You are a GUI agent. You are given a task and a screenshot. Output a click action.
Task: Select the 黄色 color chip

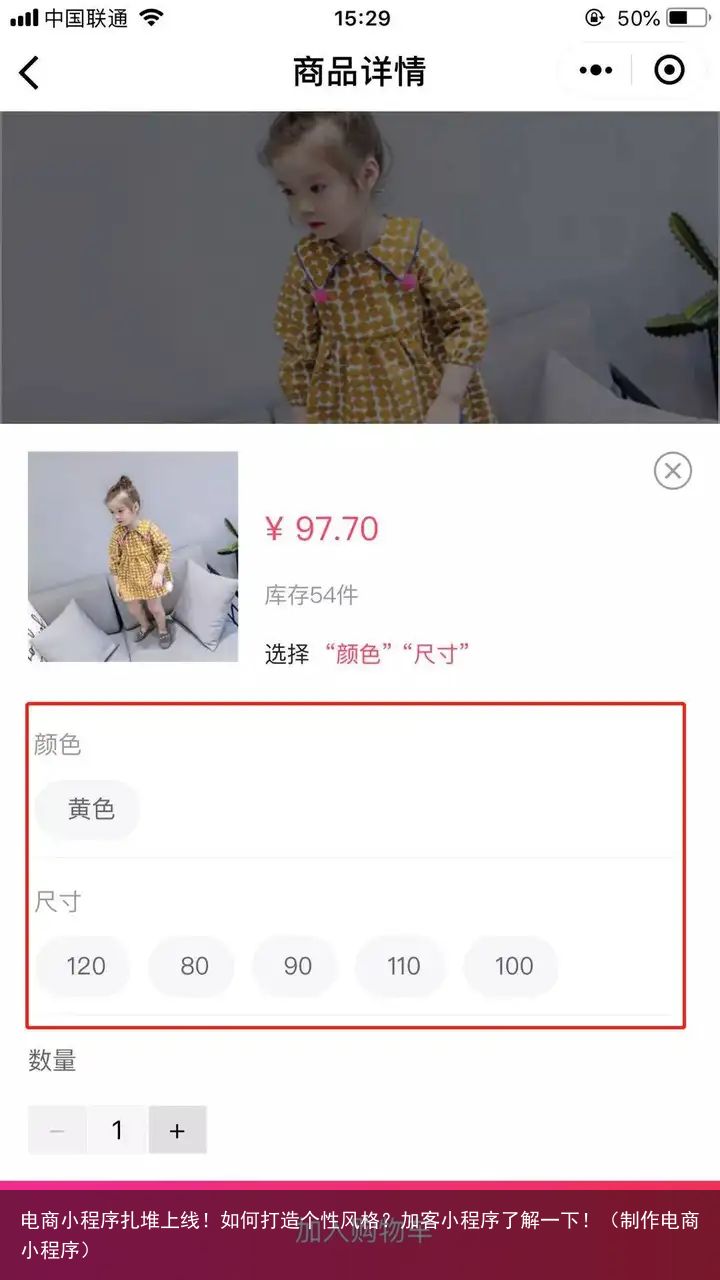[x=89, y=809]
